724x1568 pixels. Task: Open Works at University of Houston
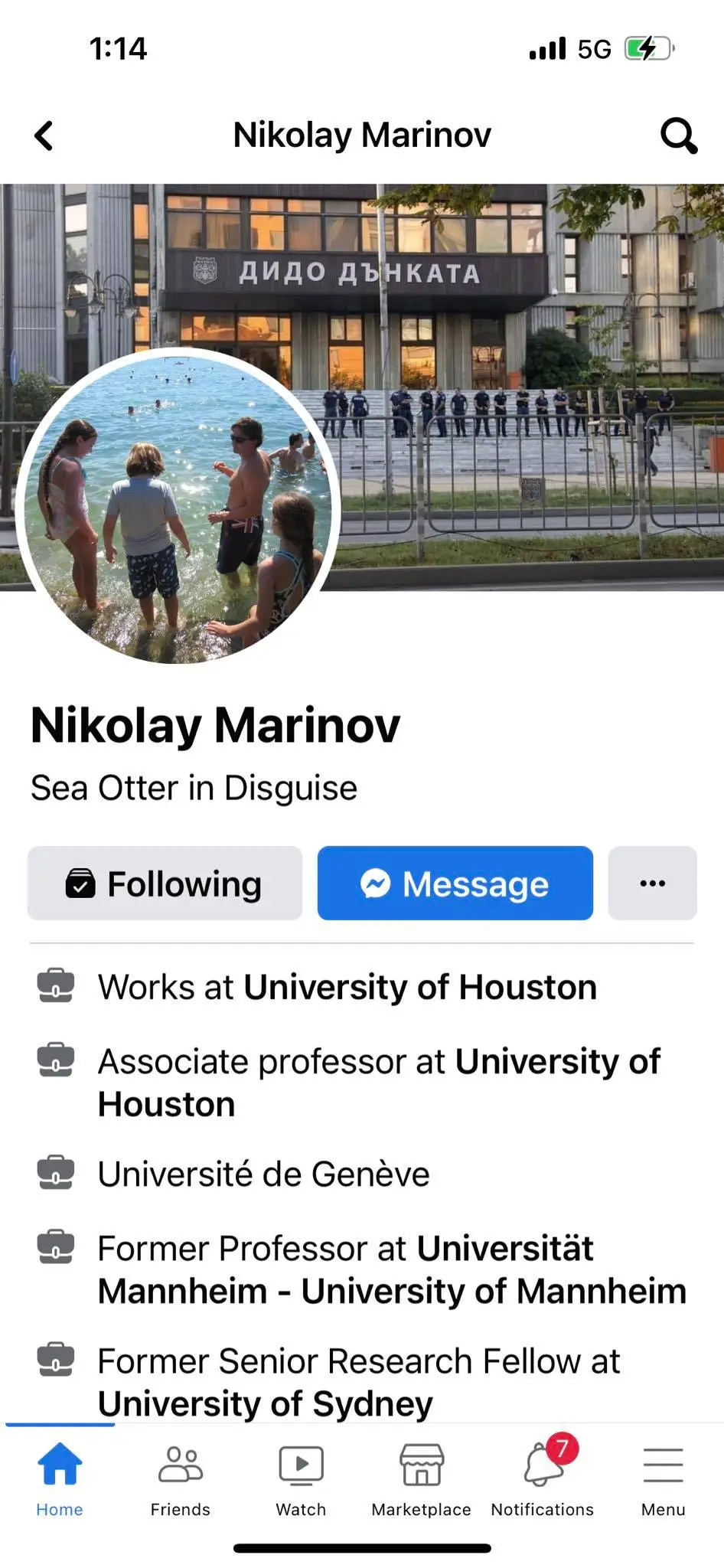click(420, 987)
